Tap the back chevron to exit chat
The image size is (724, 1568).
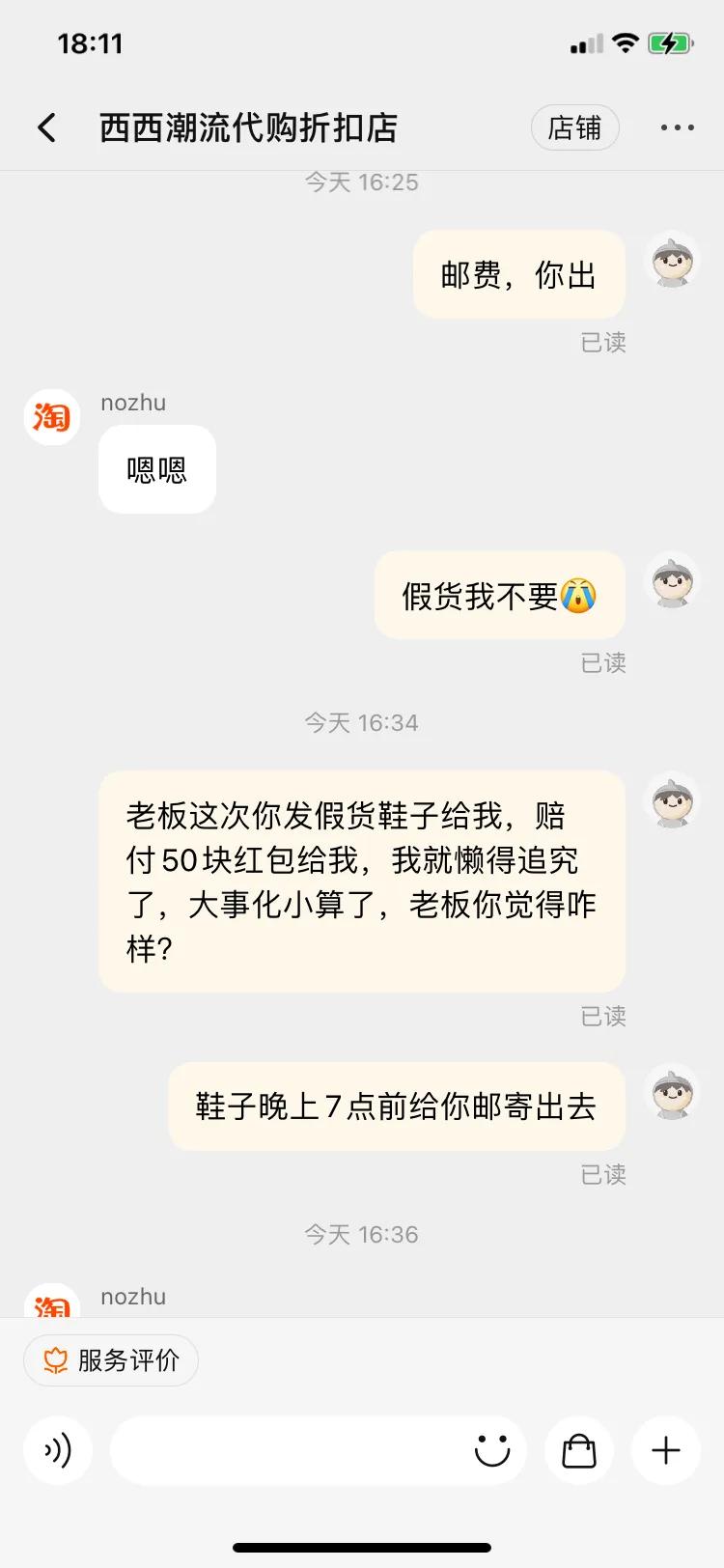point(45,126)
